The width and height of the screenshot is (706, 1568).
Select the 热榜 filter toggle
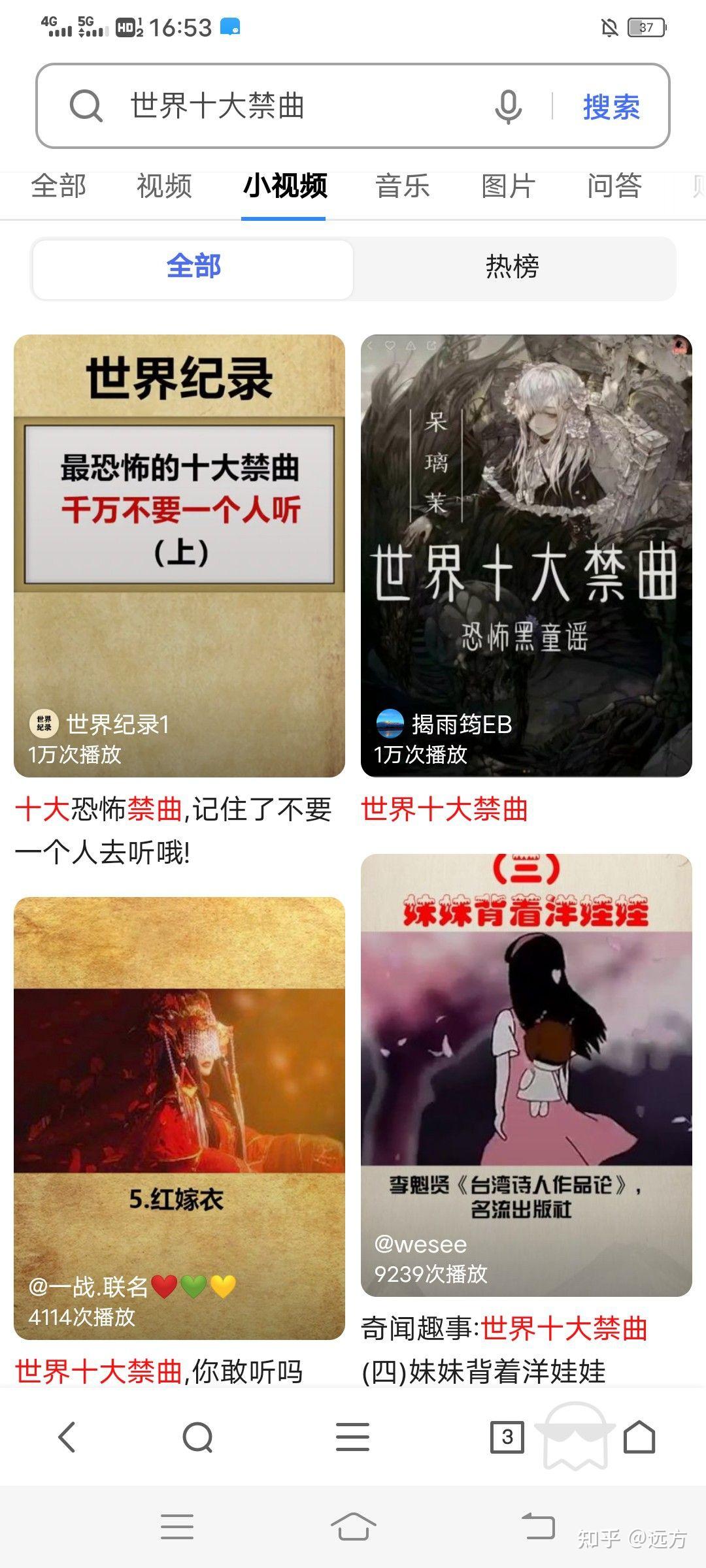tap(513, 267)
